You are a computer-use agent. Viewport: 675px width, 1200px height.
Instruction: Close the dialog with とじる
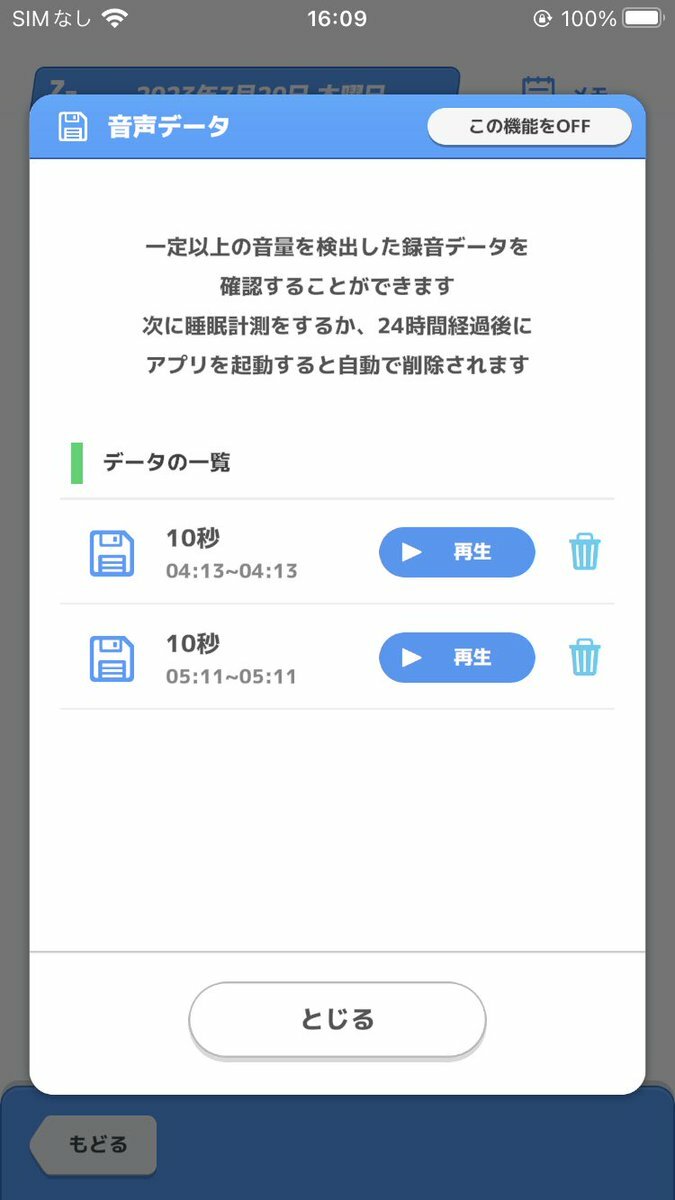coord(337,1019)
